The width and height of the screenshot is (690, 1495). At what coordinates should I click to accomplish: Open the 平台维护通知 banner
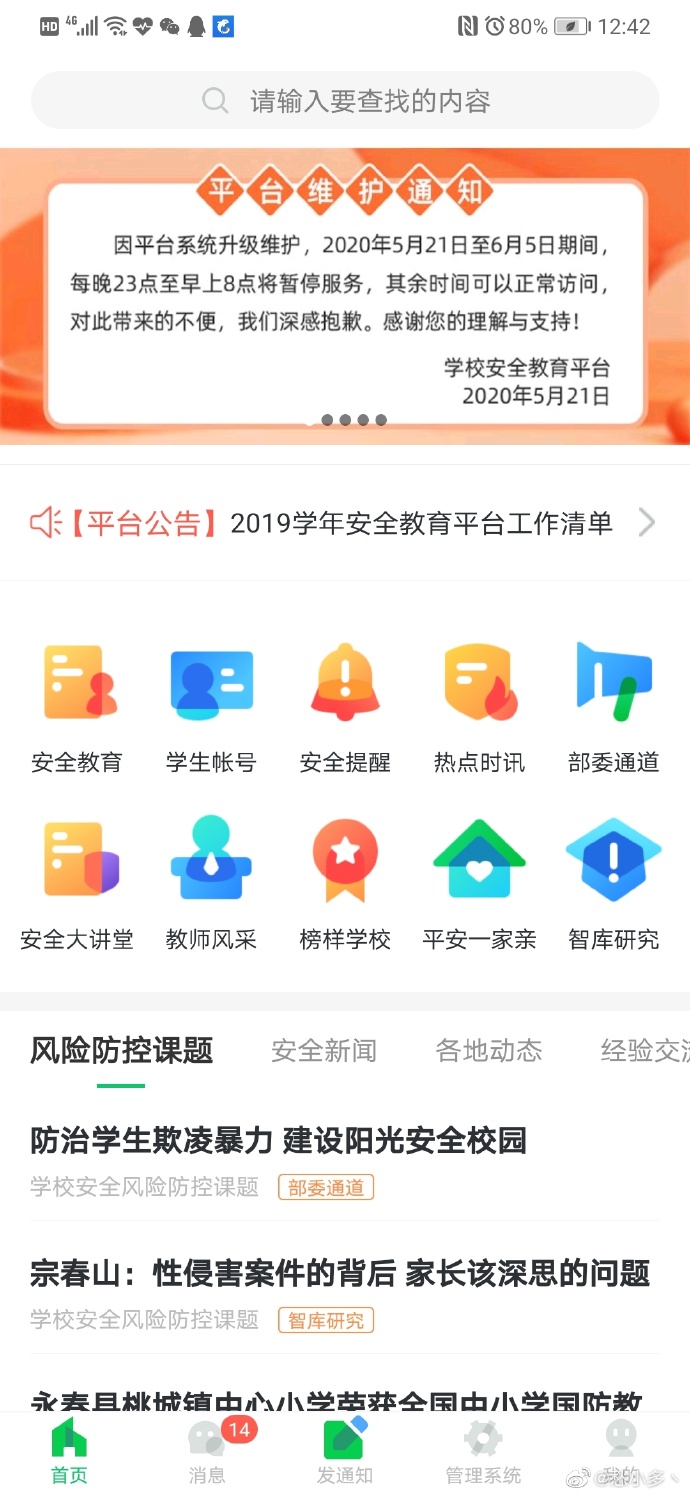point(345,295)
